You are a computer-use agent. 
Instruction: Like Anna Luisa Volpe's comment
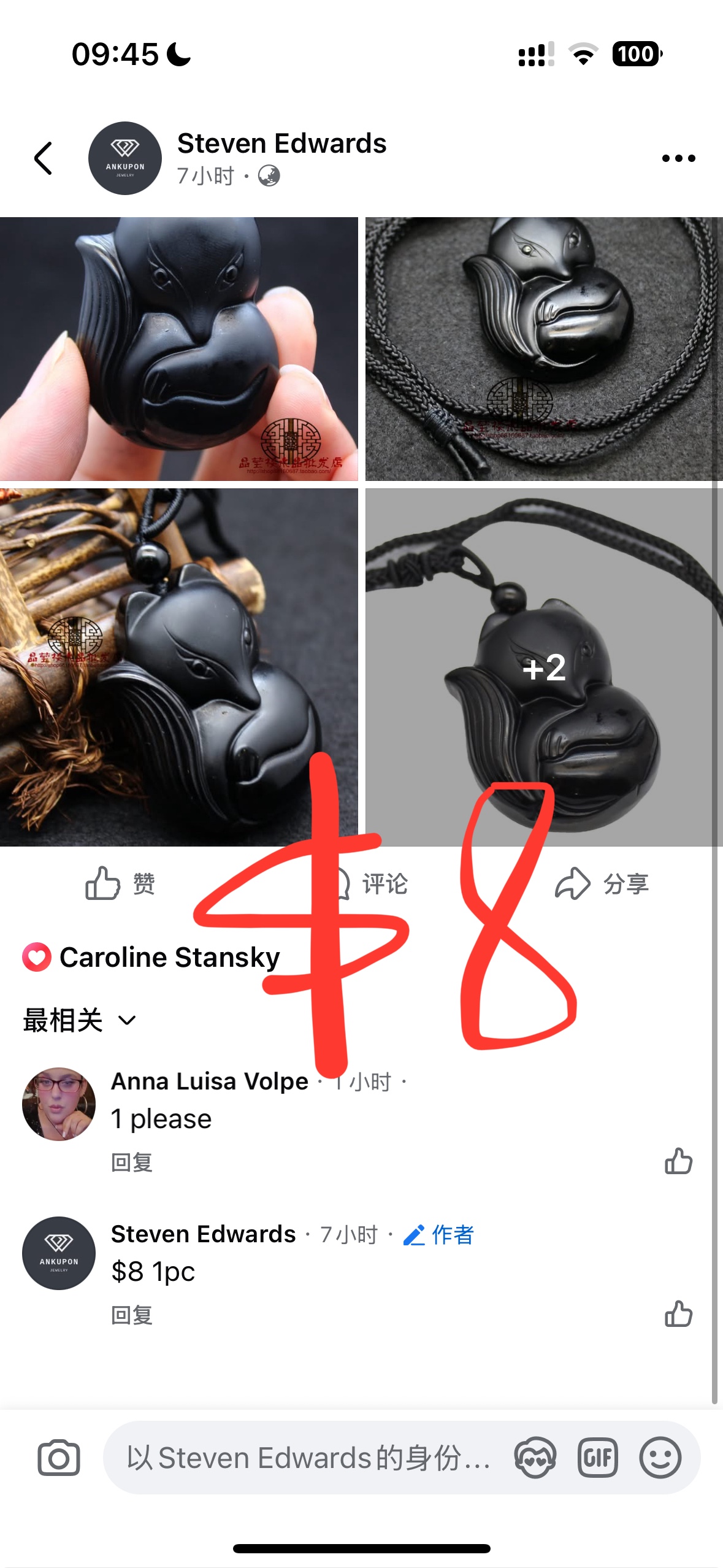coord(678,1161)
